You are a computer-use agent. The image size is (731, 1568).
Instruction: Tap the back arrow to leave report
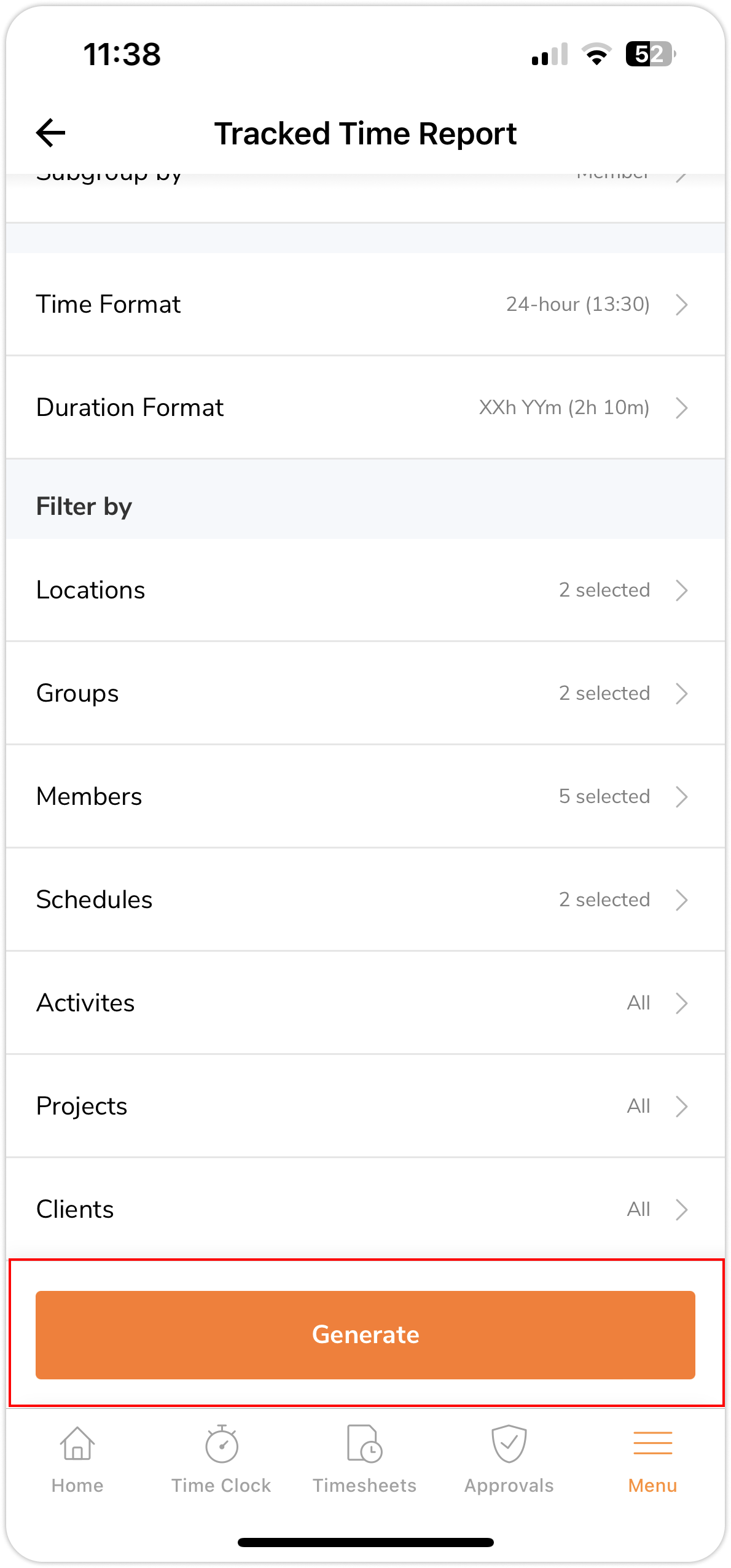49,133
